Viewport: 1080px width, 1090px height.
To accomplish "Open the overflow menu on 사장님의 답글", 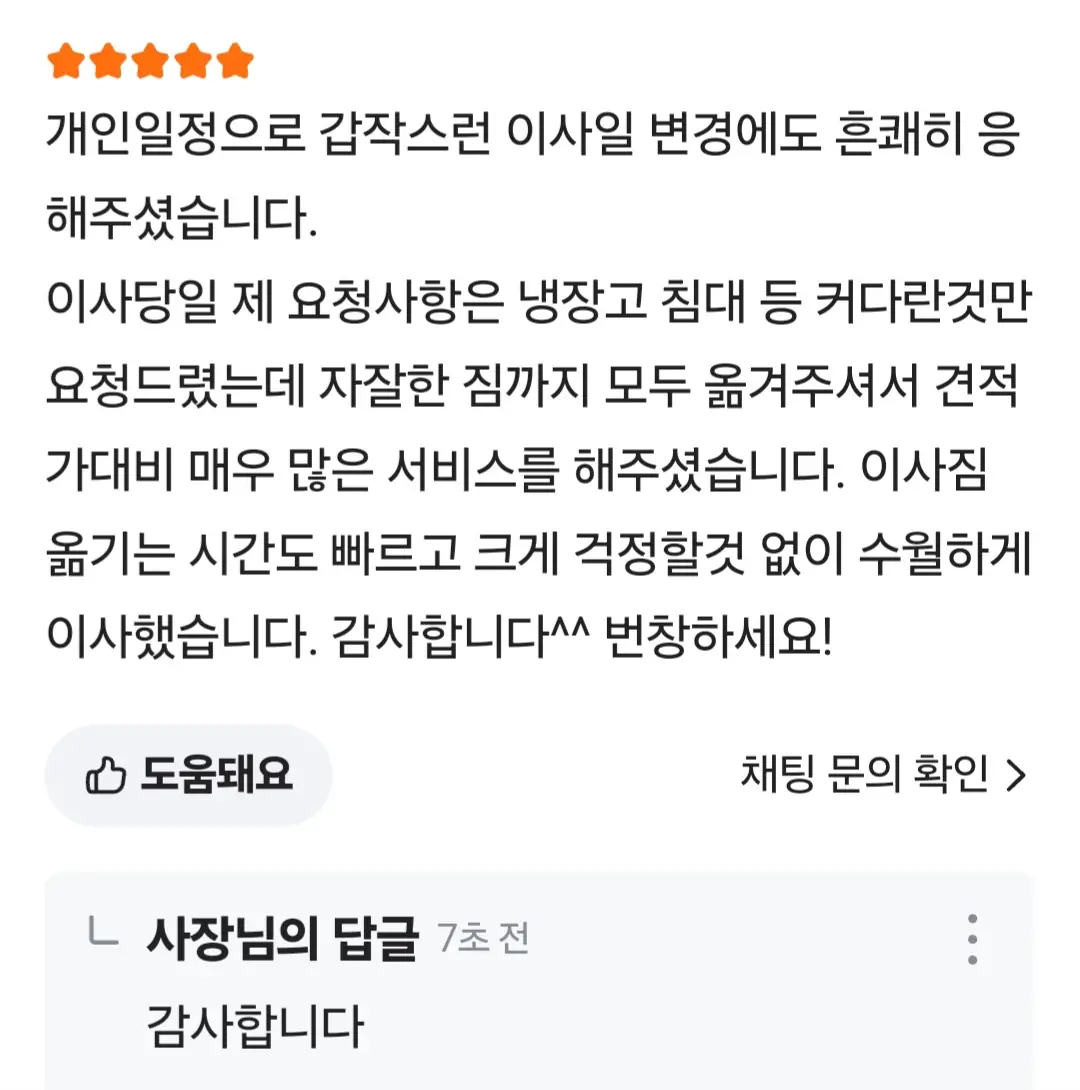I will tap(972, 939).
